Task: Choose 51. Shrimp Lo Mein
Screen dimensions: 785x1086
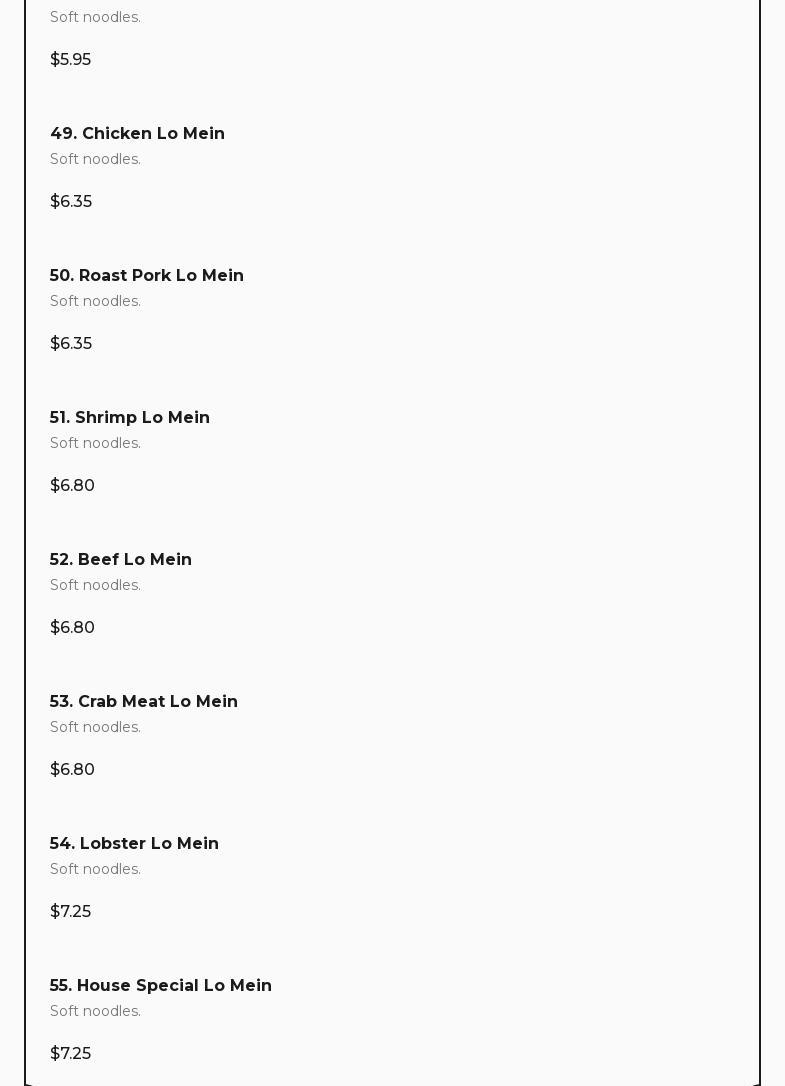Action: pos(130,418)
